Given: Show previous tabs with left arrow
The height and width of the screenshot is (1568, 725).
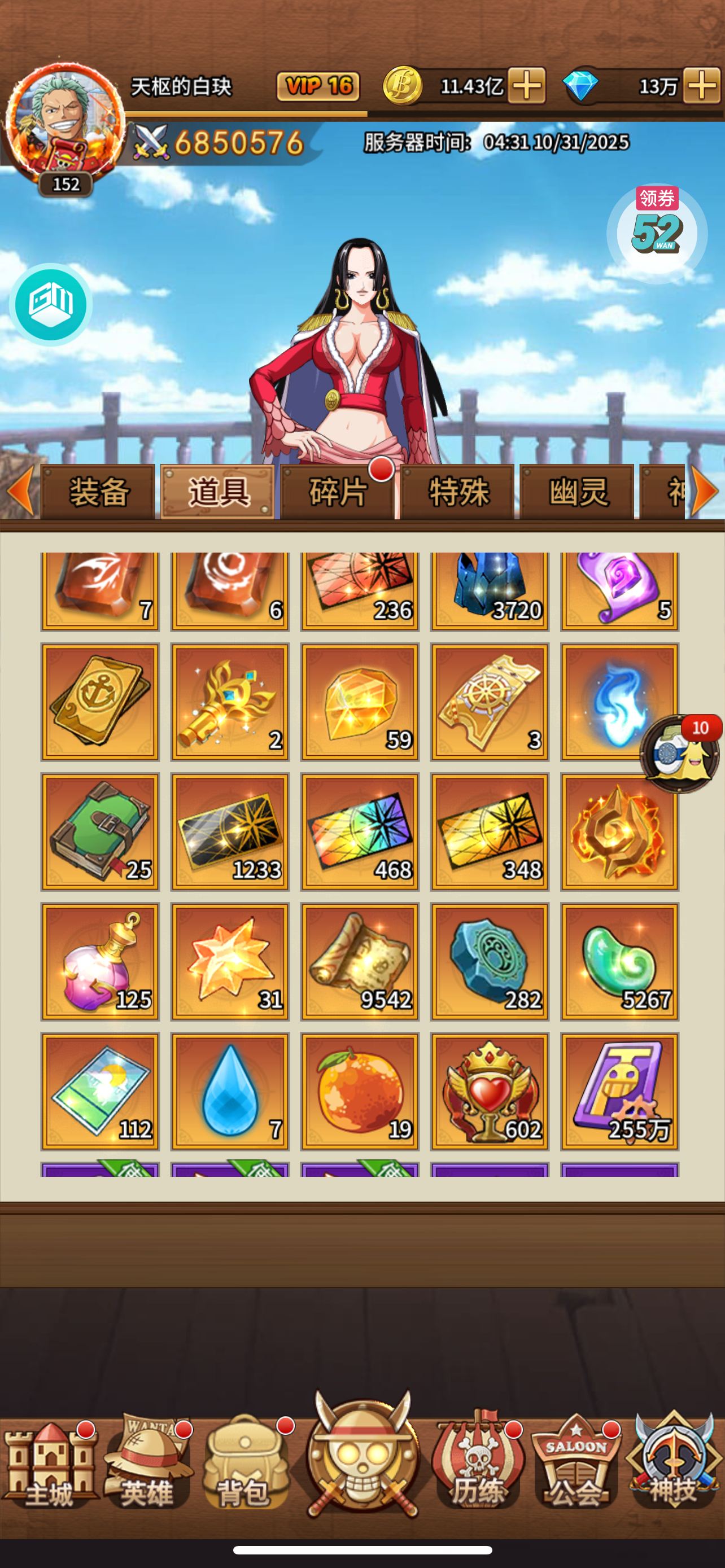Looking at the screenshot, I should [x=20, y=490].
